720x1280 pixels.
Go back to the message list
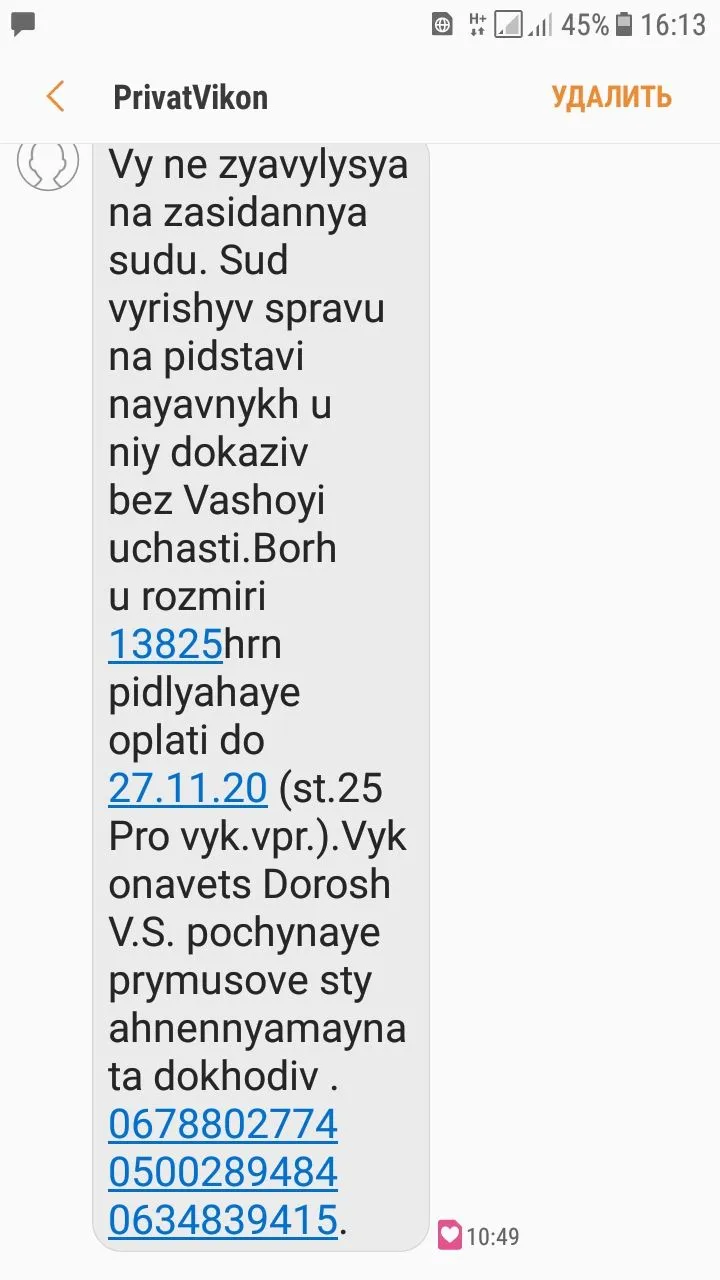[x=56, y=97]
